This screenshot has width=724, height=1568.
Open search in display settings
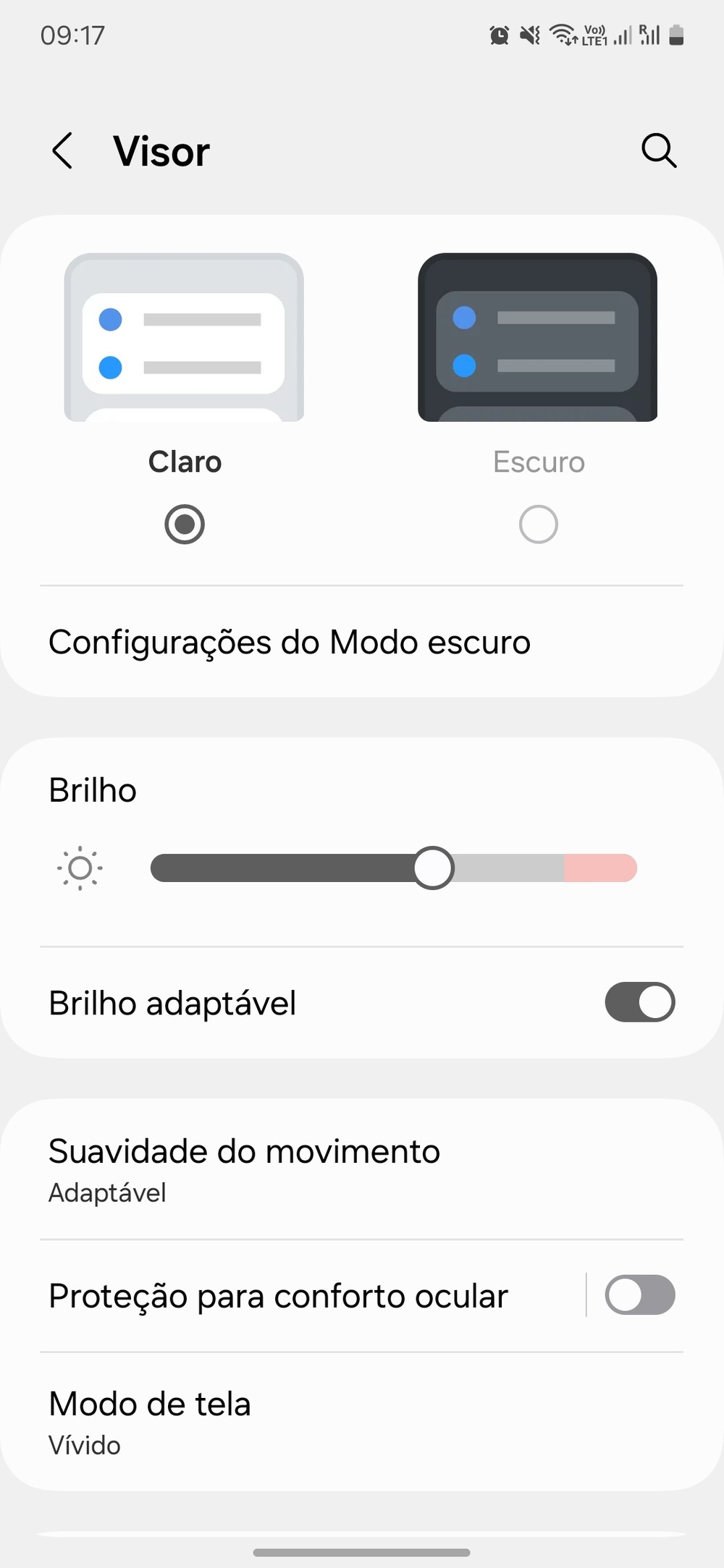coord(658,151)
